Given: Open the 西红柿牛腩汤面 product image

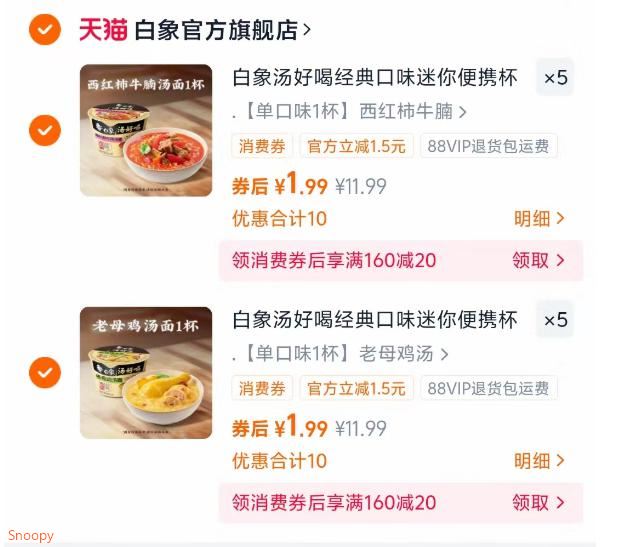Looking at the screenshot, I should (x=146, y=130).
